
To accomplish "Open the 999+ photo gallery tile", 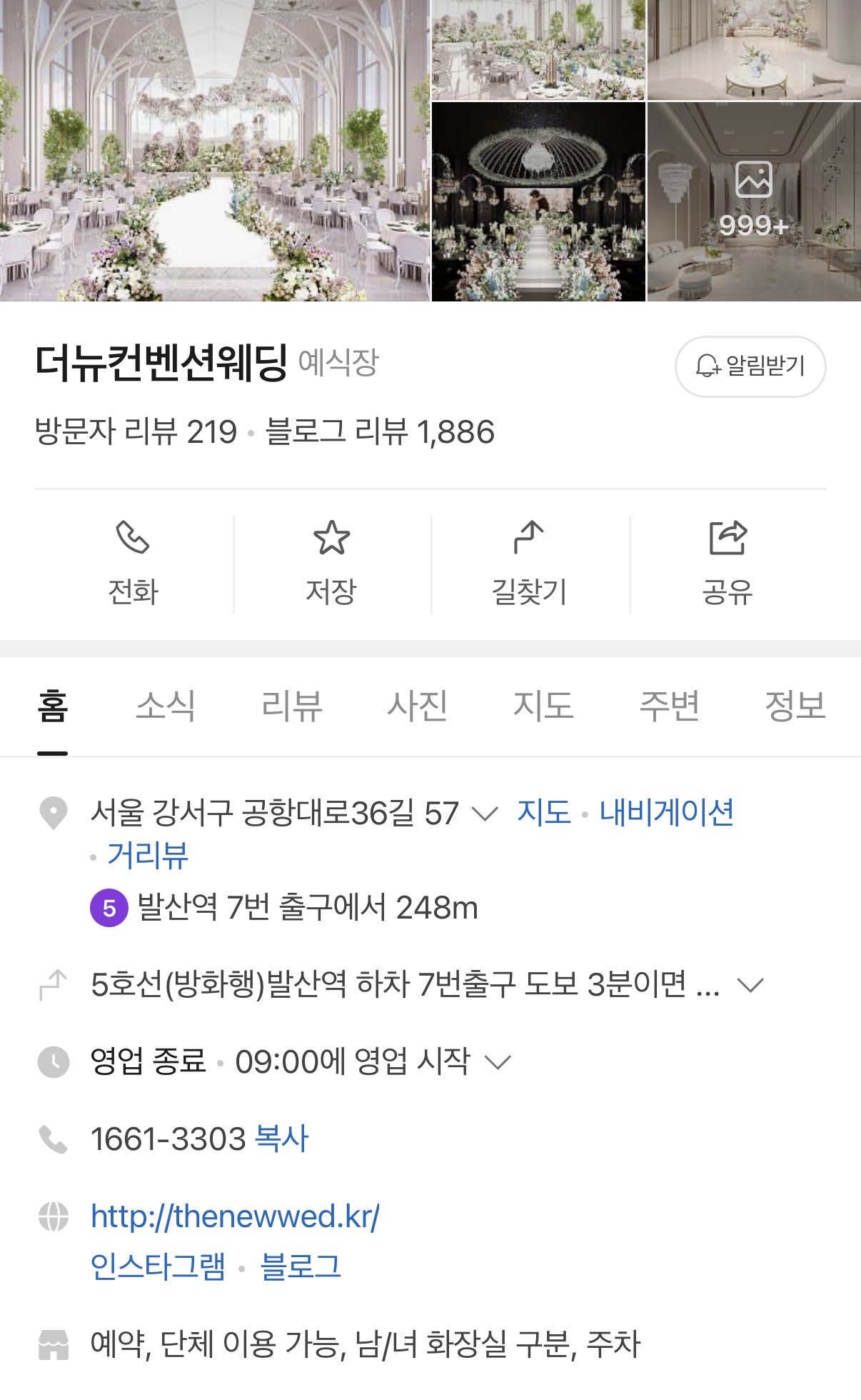I will [753, 201].
